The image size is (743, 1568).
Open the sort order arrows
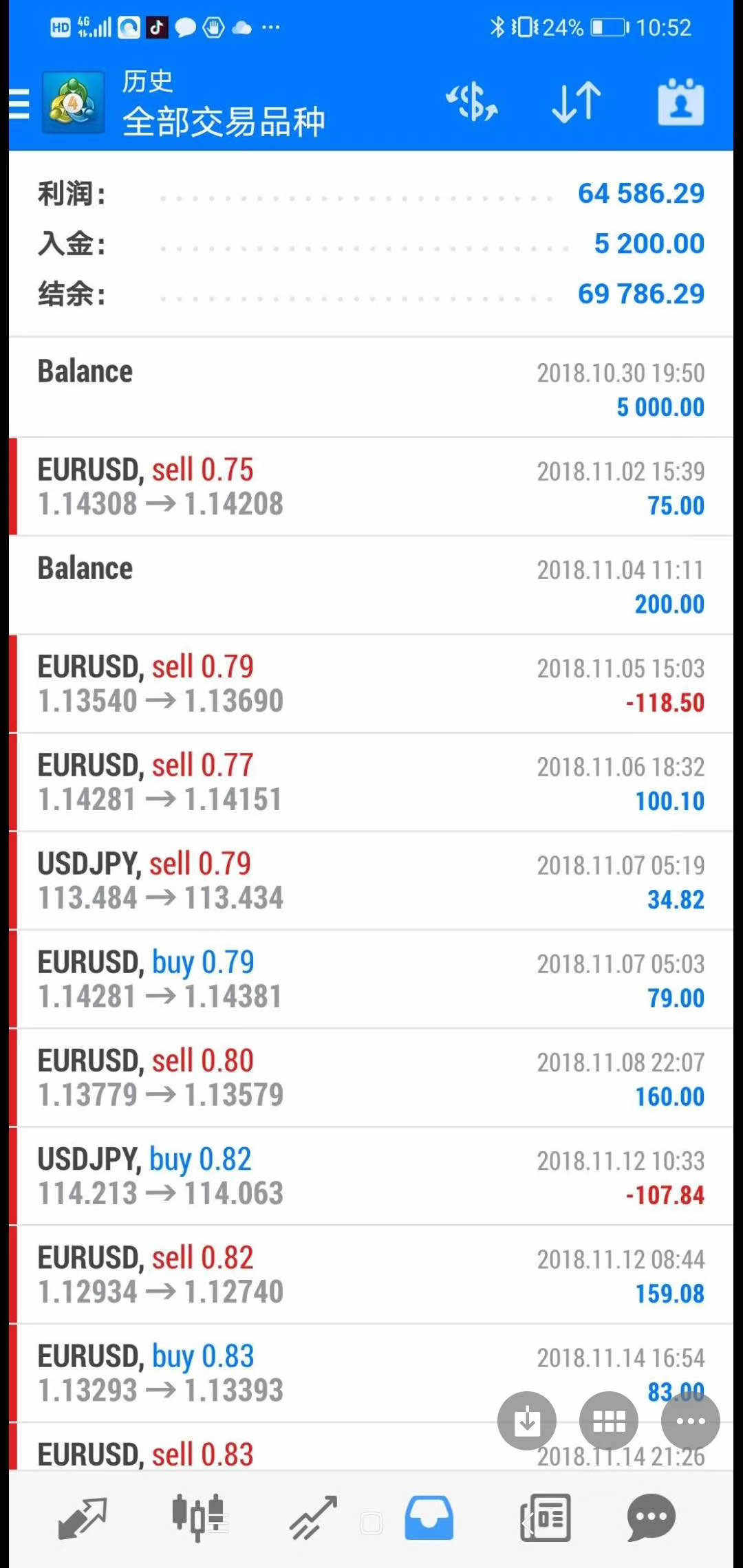(x=577, y=102)
